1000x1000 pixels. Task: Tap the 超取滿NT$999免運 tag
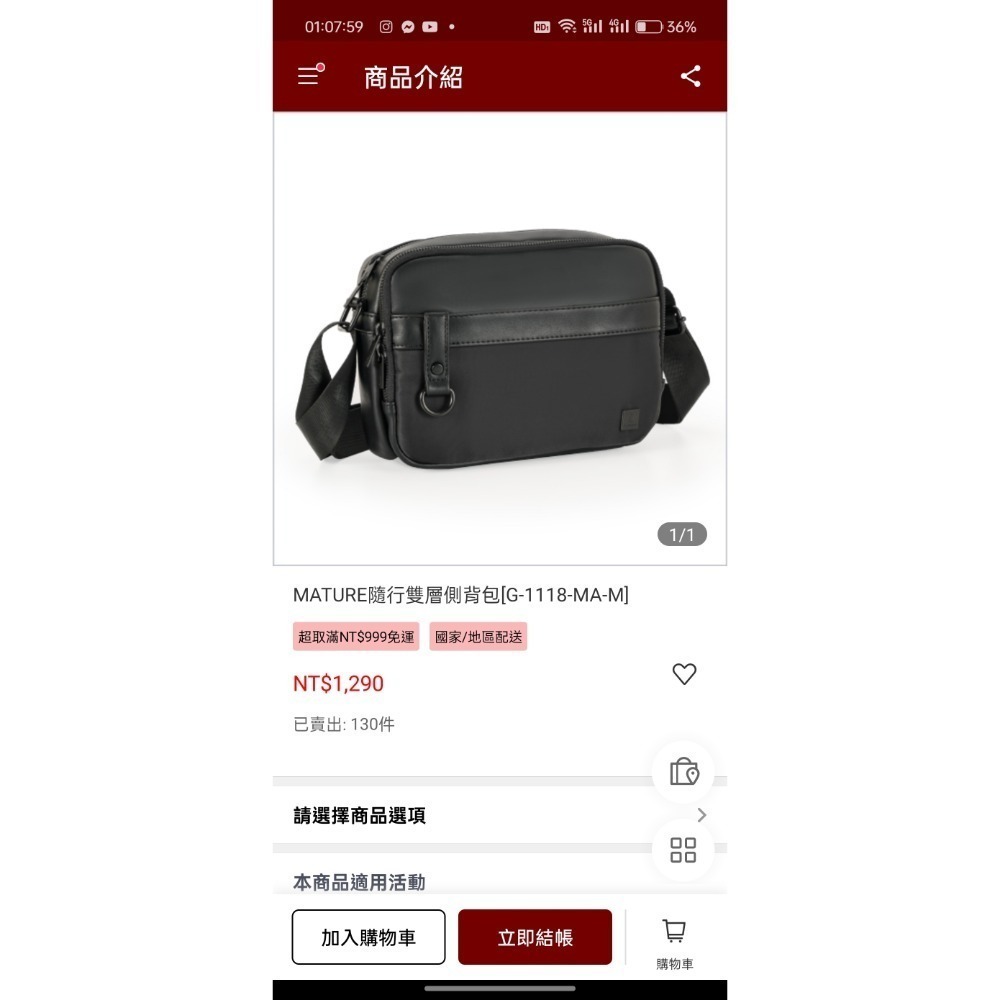click(357, 637)
